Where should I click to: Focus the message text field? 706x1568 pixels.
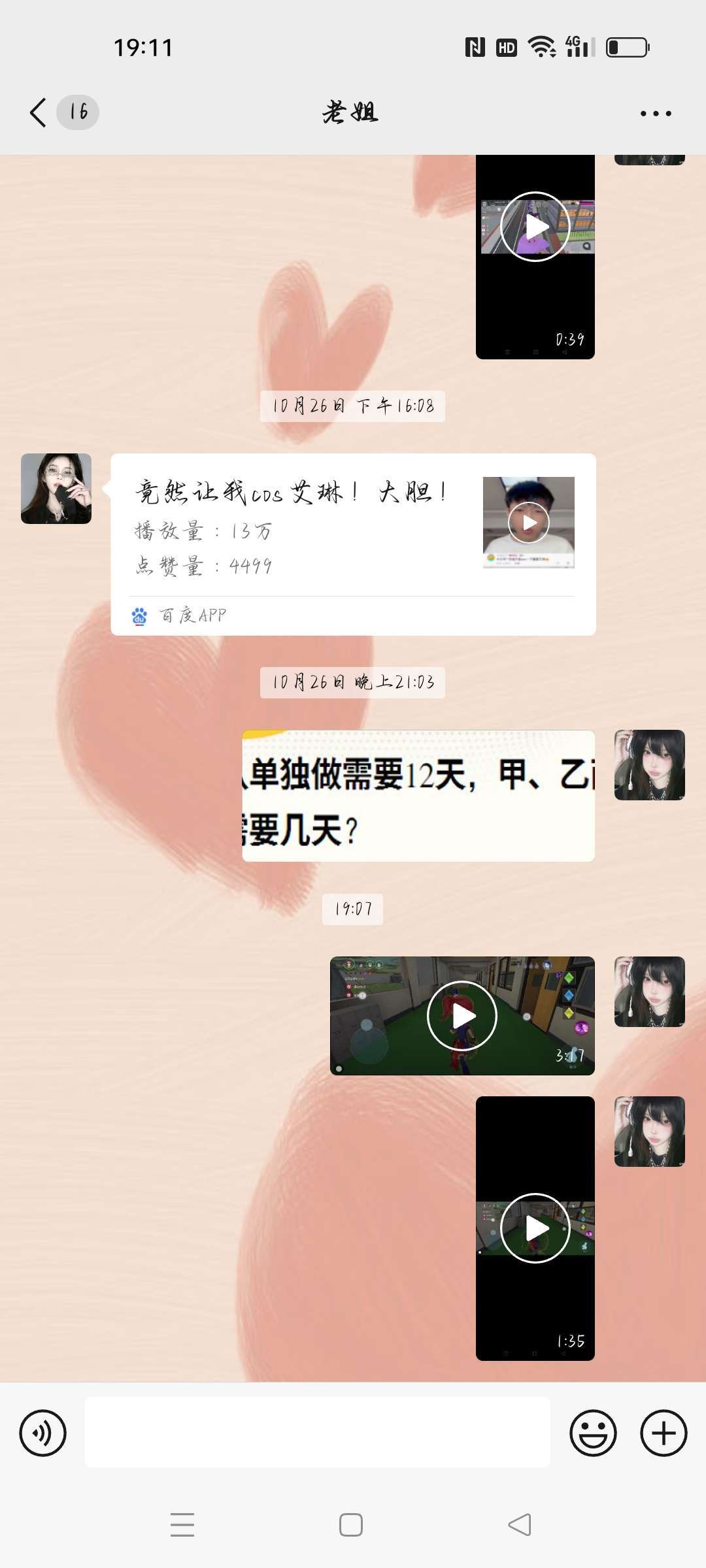pos(317,1432)
